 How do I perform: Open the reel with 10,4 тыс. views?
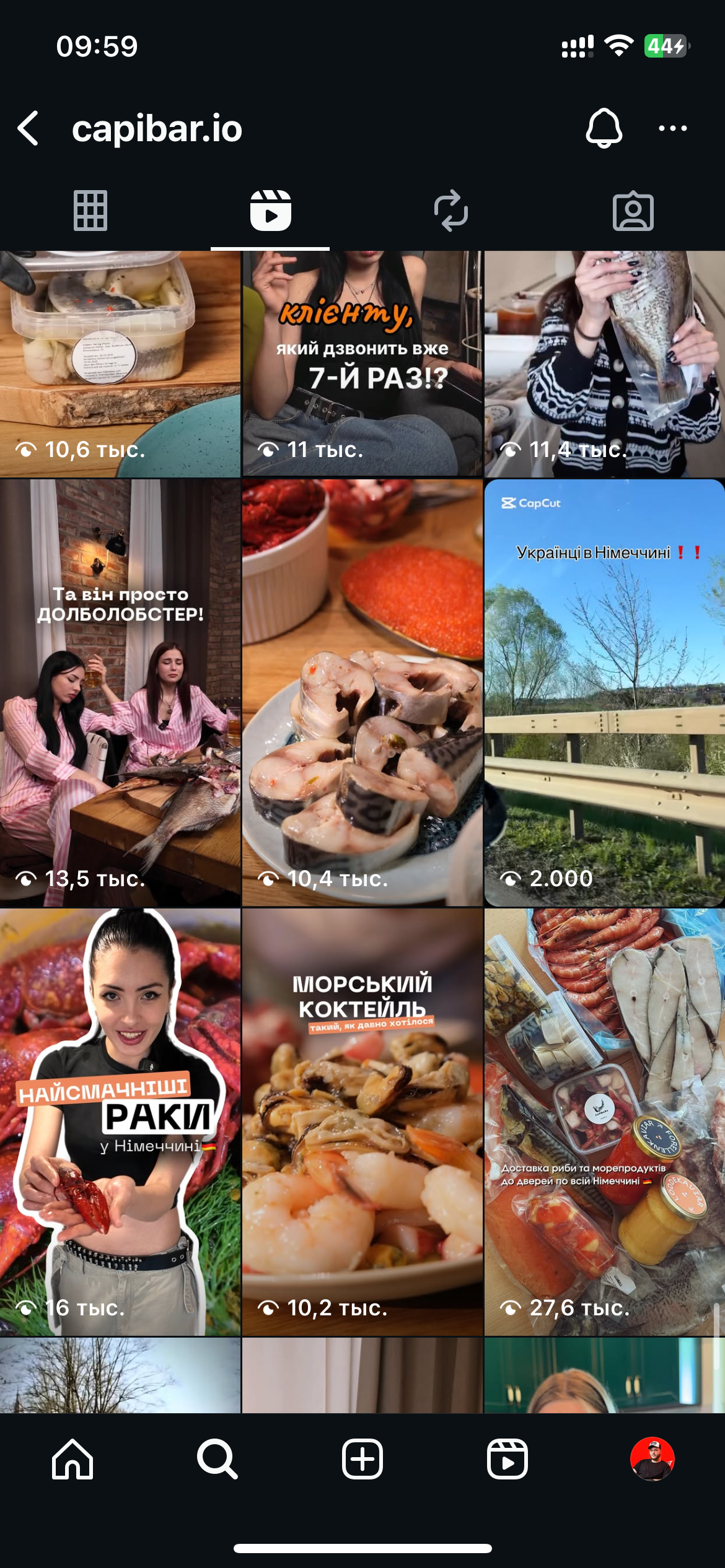pos(362,692)
